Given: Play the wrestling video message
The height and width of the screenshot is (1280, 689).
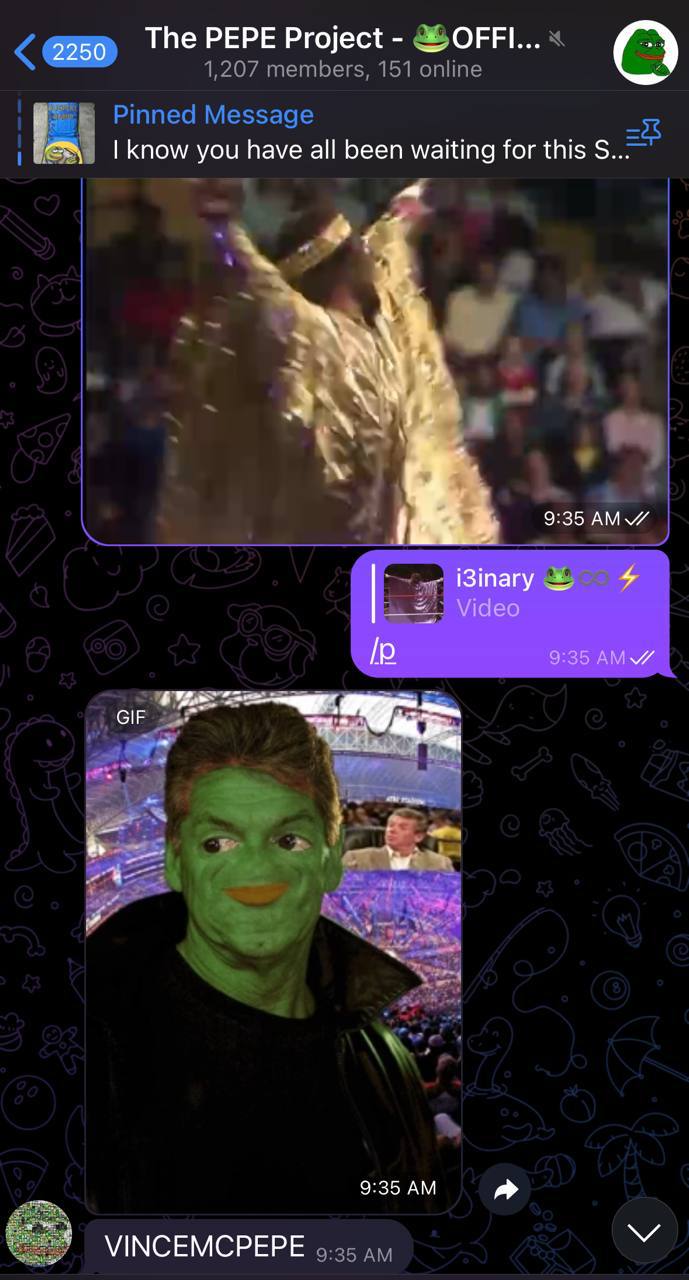Looking at the screenshot, I should click(x=374, y=360).
